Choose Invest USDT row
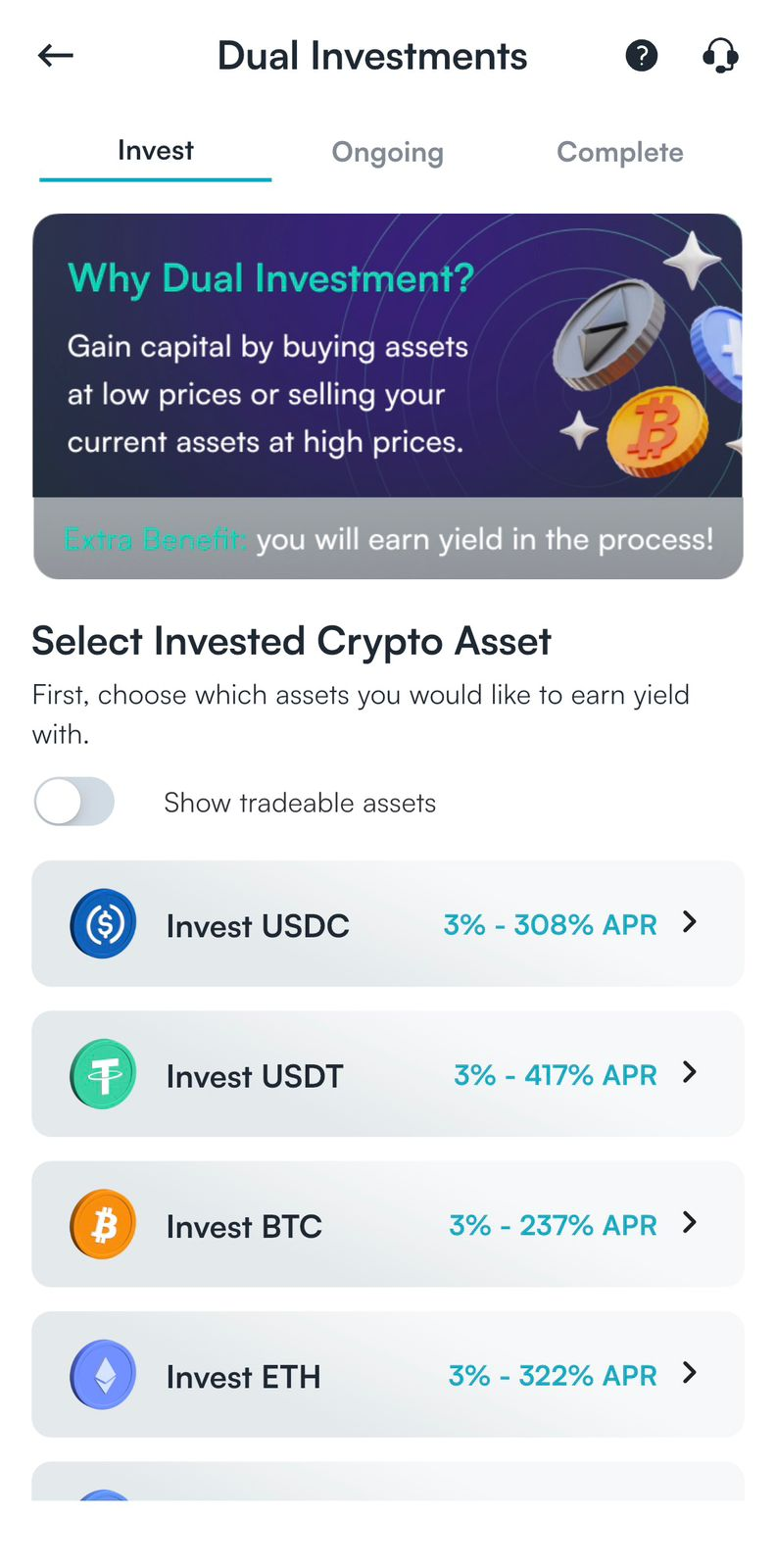776x1568 pixels. point(387,1074)
